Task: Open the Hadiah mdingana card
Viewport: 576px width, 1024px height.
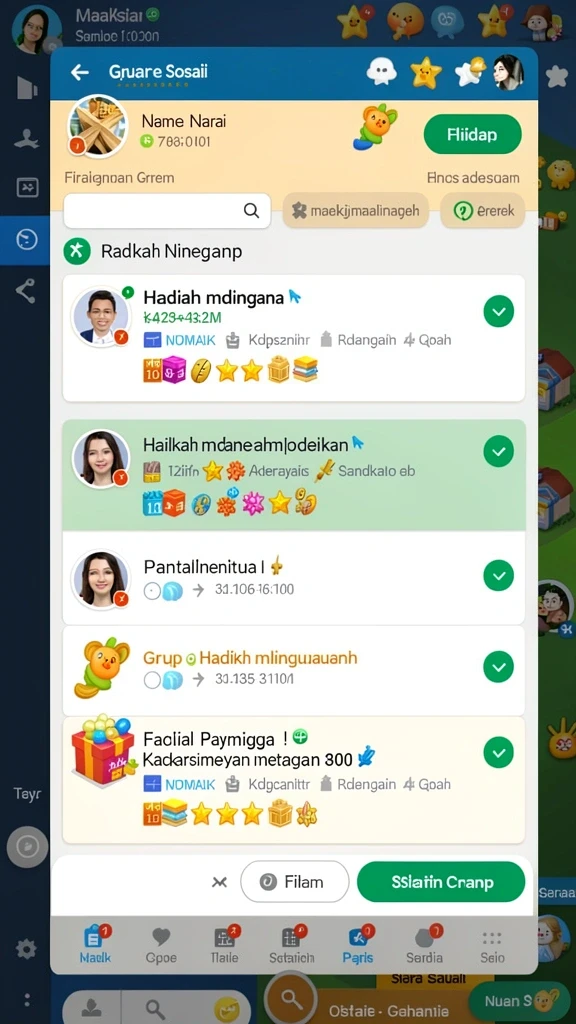Action: pos(293,338)
